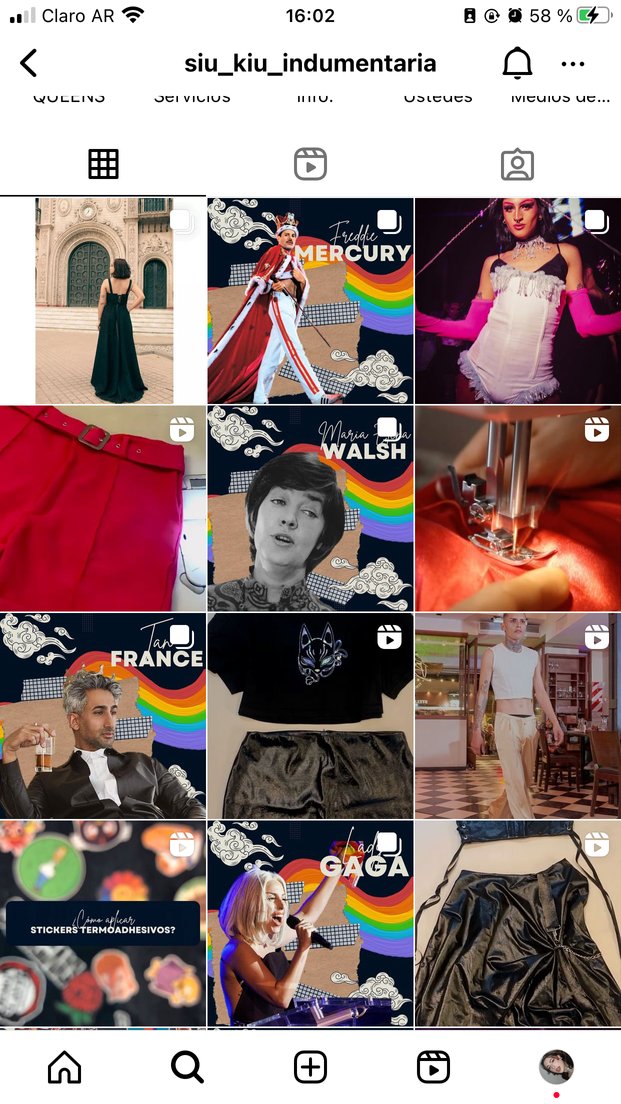Go back from siu_kiu_indumentaria profile
Screen dimensions: 621x1104
[x=29, y=64]
